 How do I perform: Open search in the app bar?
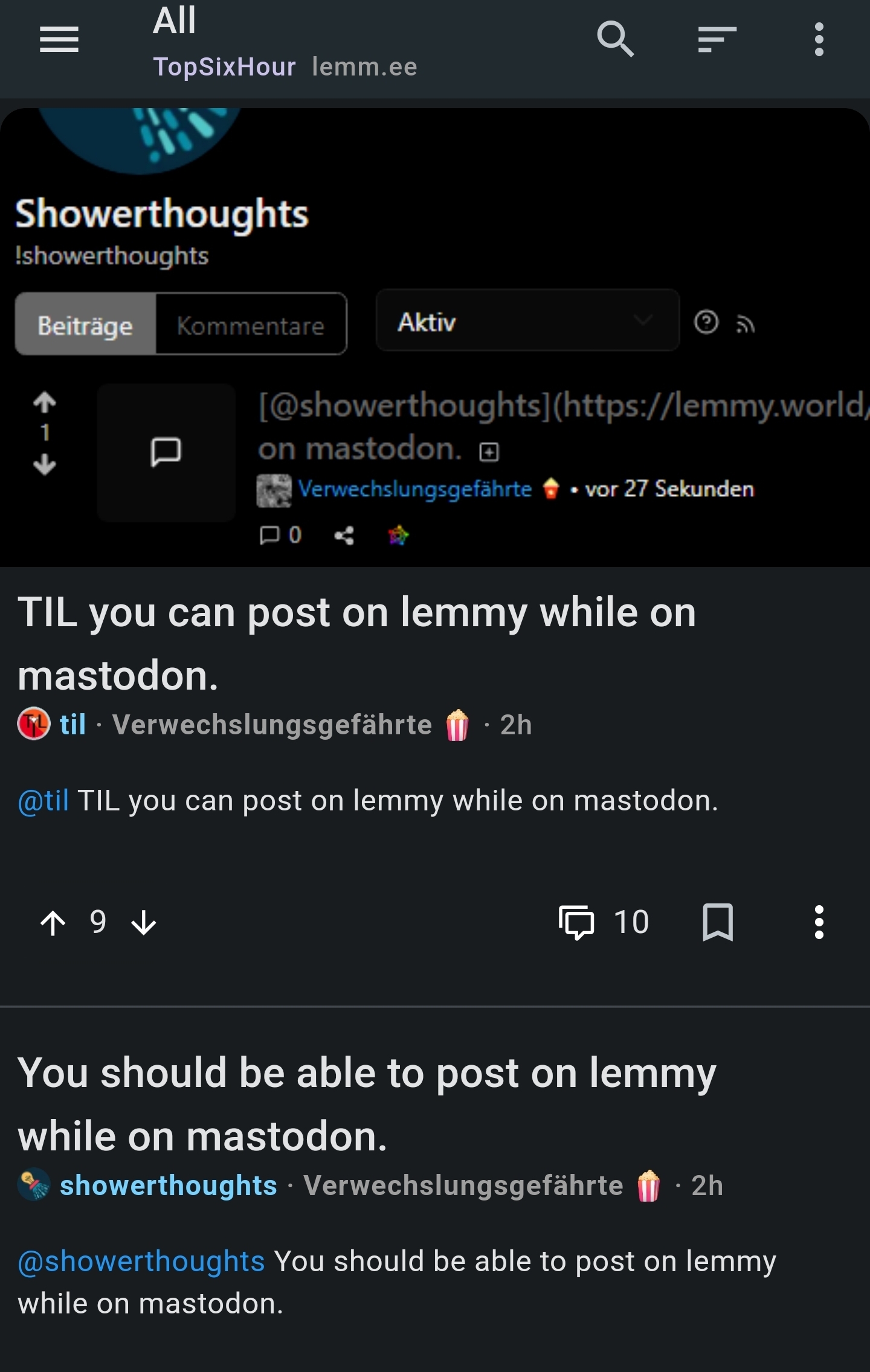pos(615,40)
